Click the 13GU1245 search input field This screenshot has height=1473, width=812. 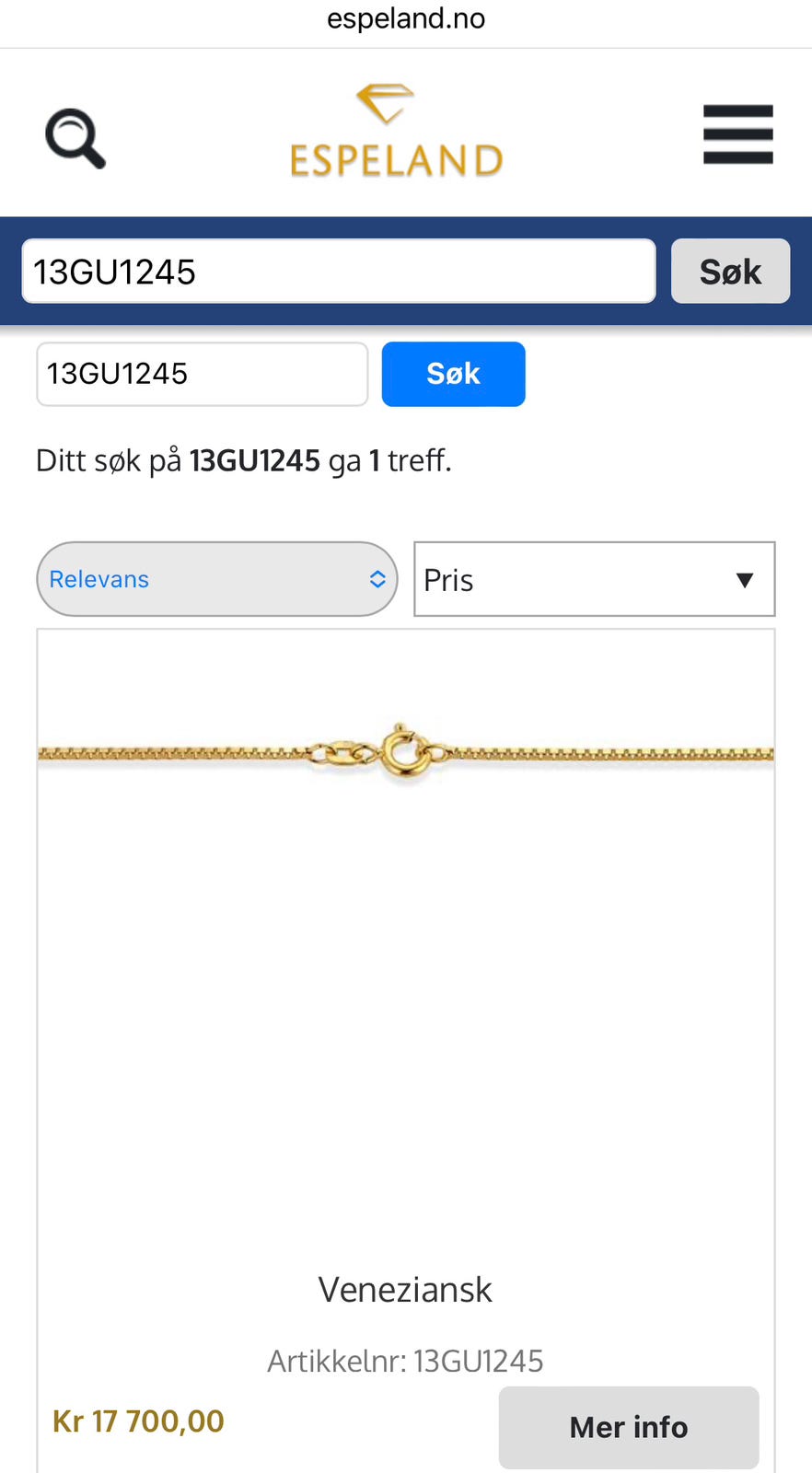tap(339, 270)
